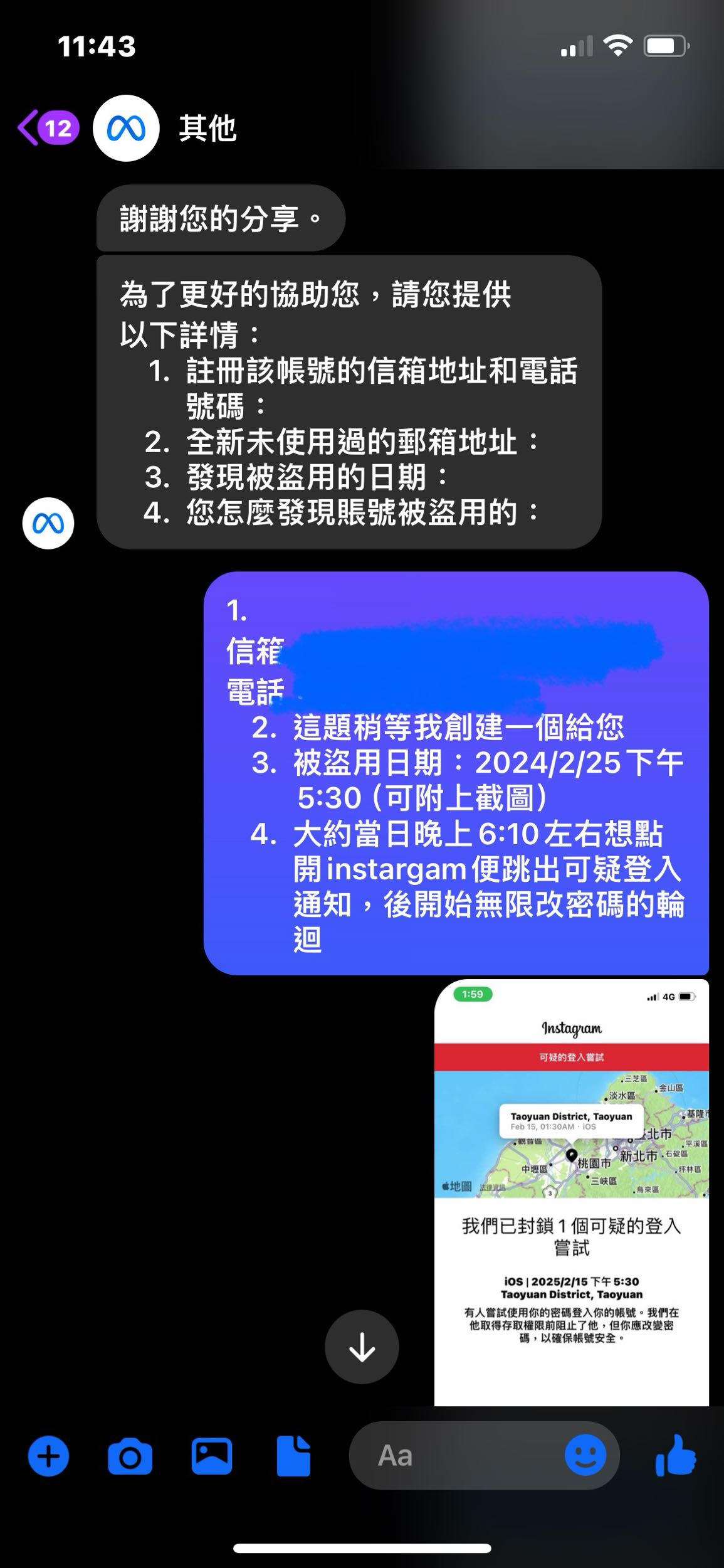Tap the message bubble saying 謝謝您的分享
Viewport: 724px width, 1568px height.
[219, 218]
